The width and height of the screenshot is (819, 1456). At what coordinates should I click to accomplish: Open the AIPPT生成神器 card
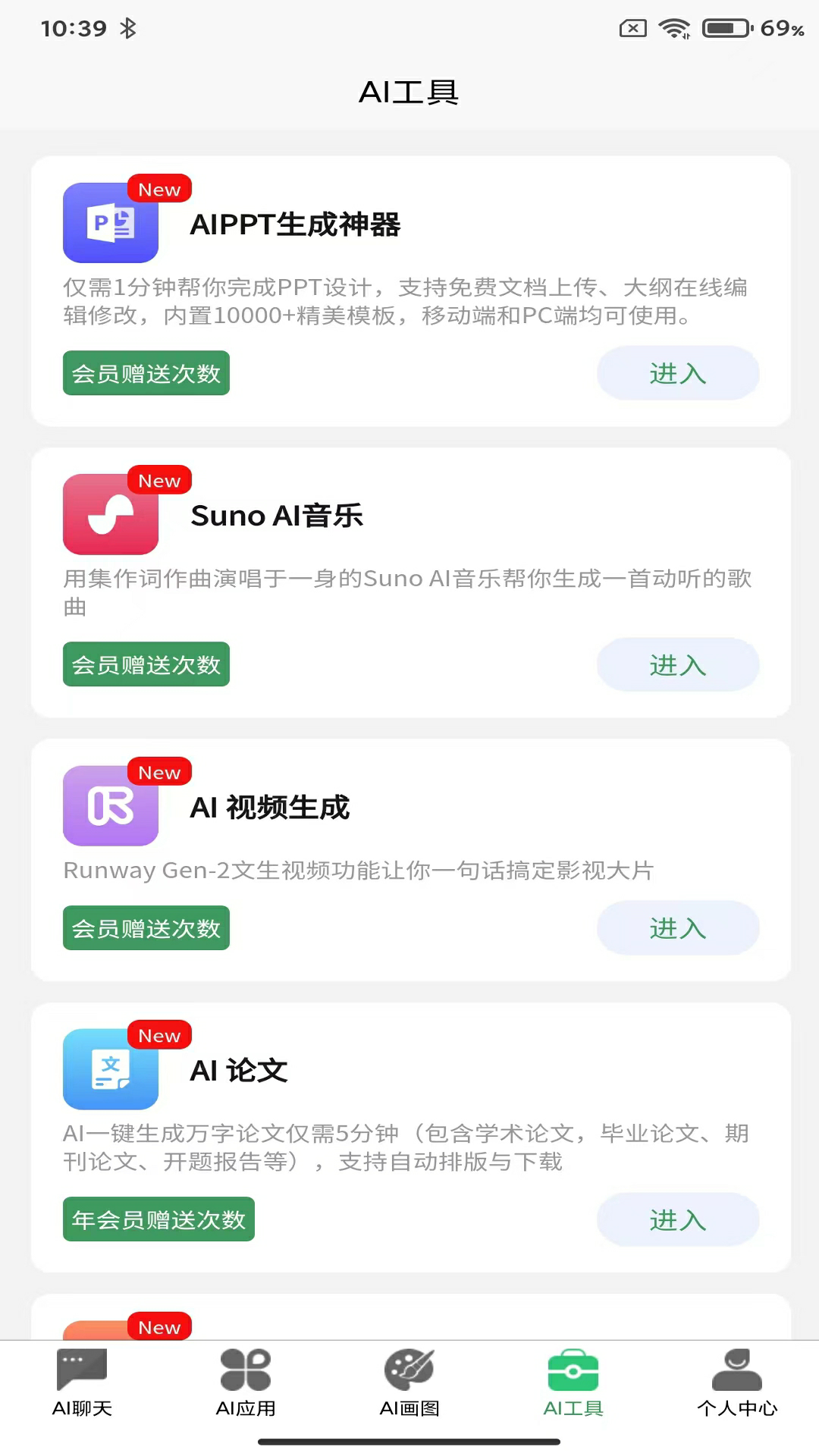click(x=411, y=291)
